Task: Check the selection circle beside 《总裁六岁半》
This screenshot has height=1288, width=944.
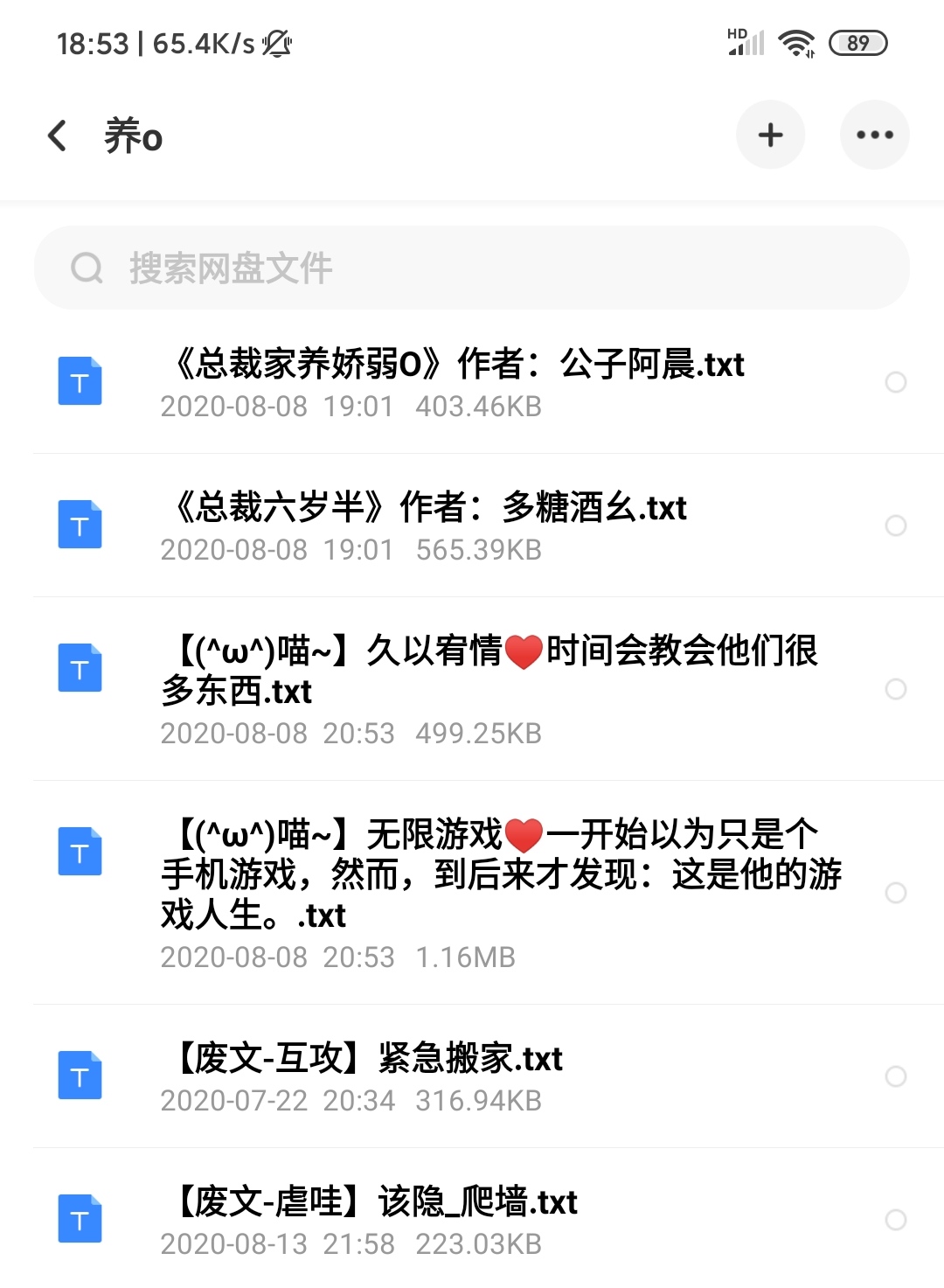Action: pyautogui.click(x=895, y=526)
